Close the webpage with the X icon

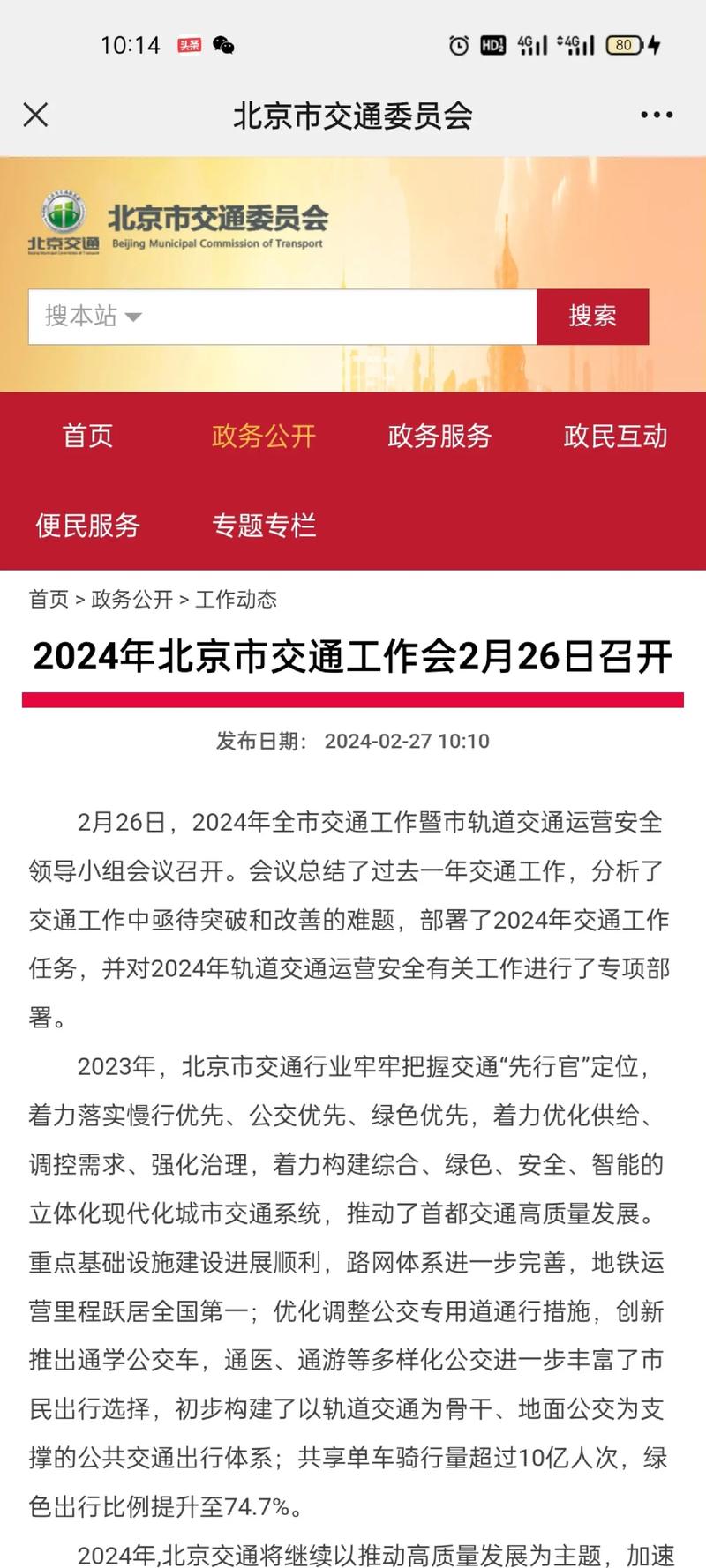pyautogui.click(x=35, y=115)
